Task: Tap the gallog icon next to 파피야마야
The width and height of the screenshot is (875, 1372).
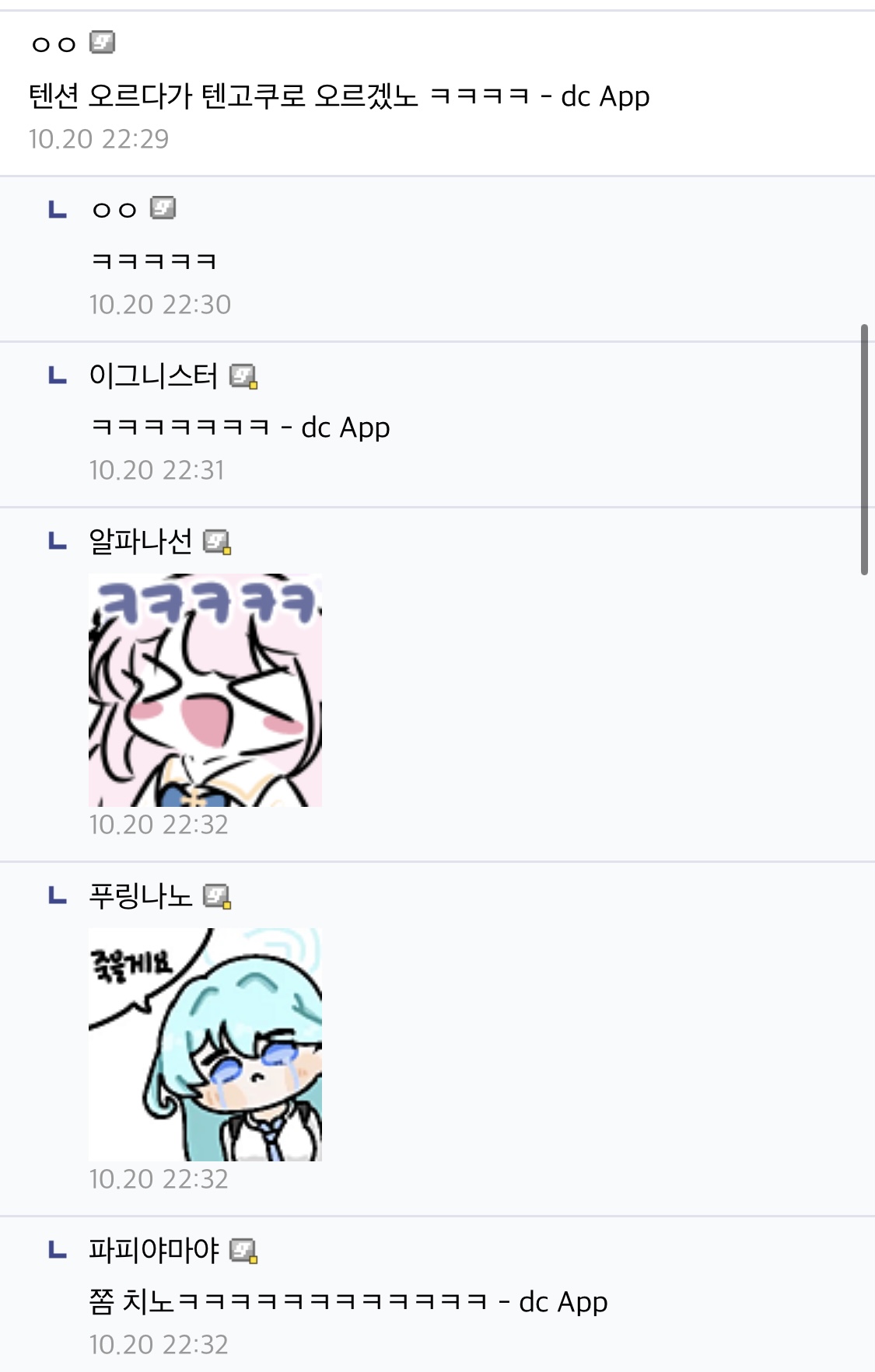Action: (x=243, y=1251)
